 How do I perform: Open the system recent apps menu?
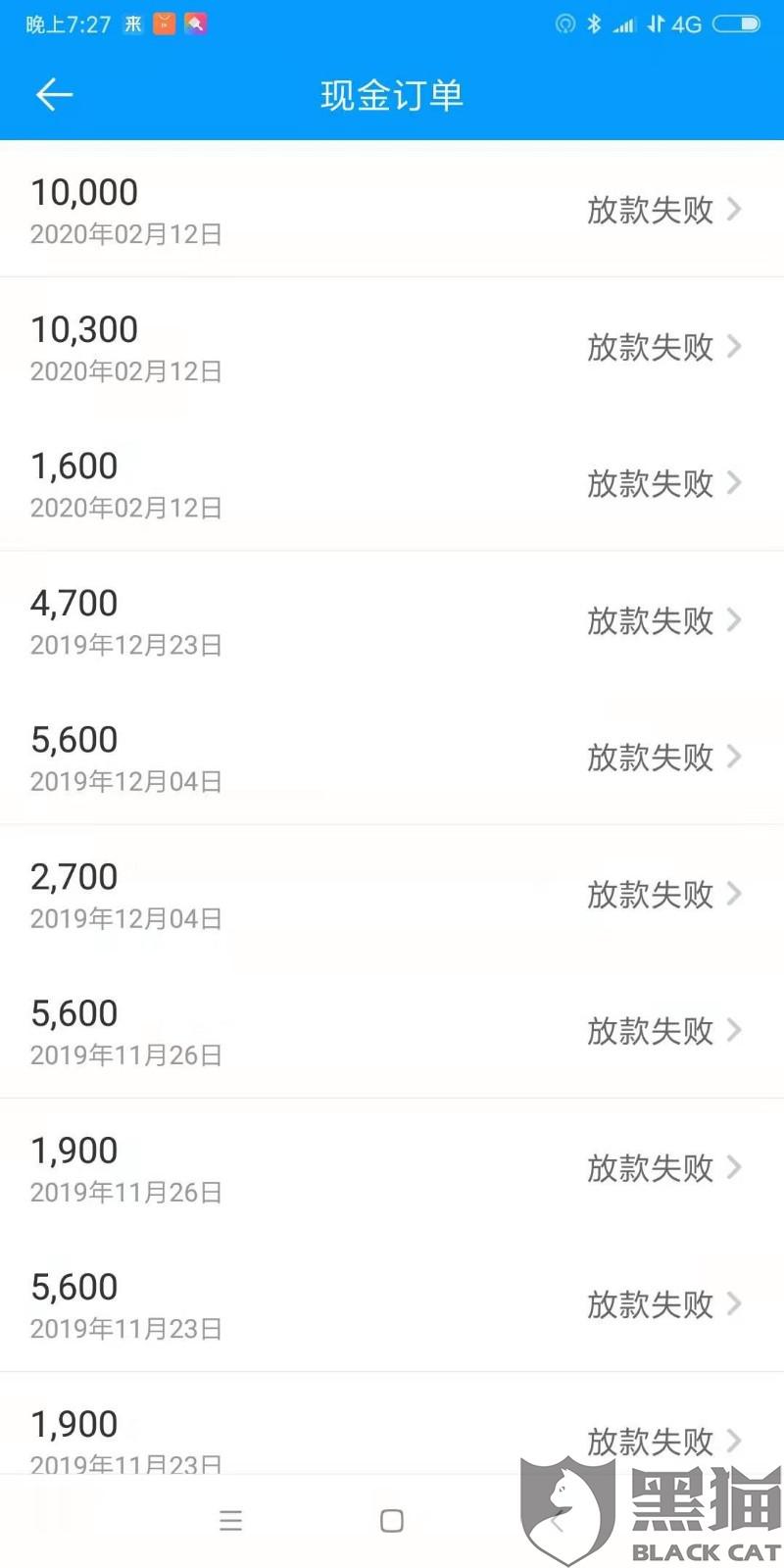pos(231,1520)
